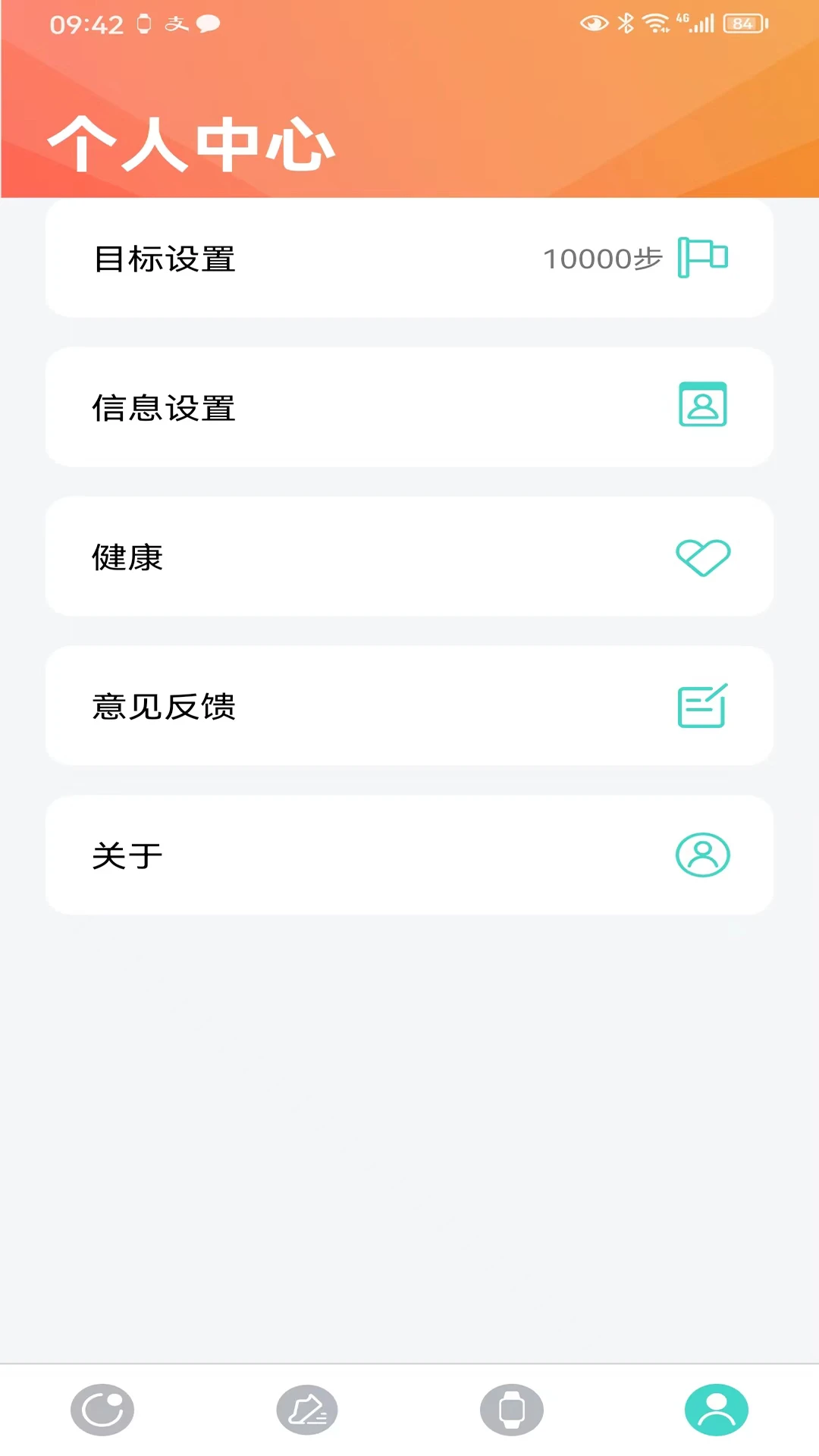Open the watch face tab icon in bottom navigation
This screenshot has height=1456, width=819.
(x=102, y=1409)
